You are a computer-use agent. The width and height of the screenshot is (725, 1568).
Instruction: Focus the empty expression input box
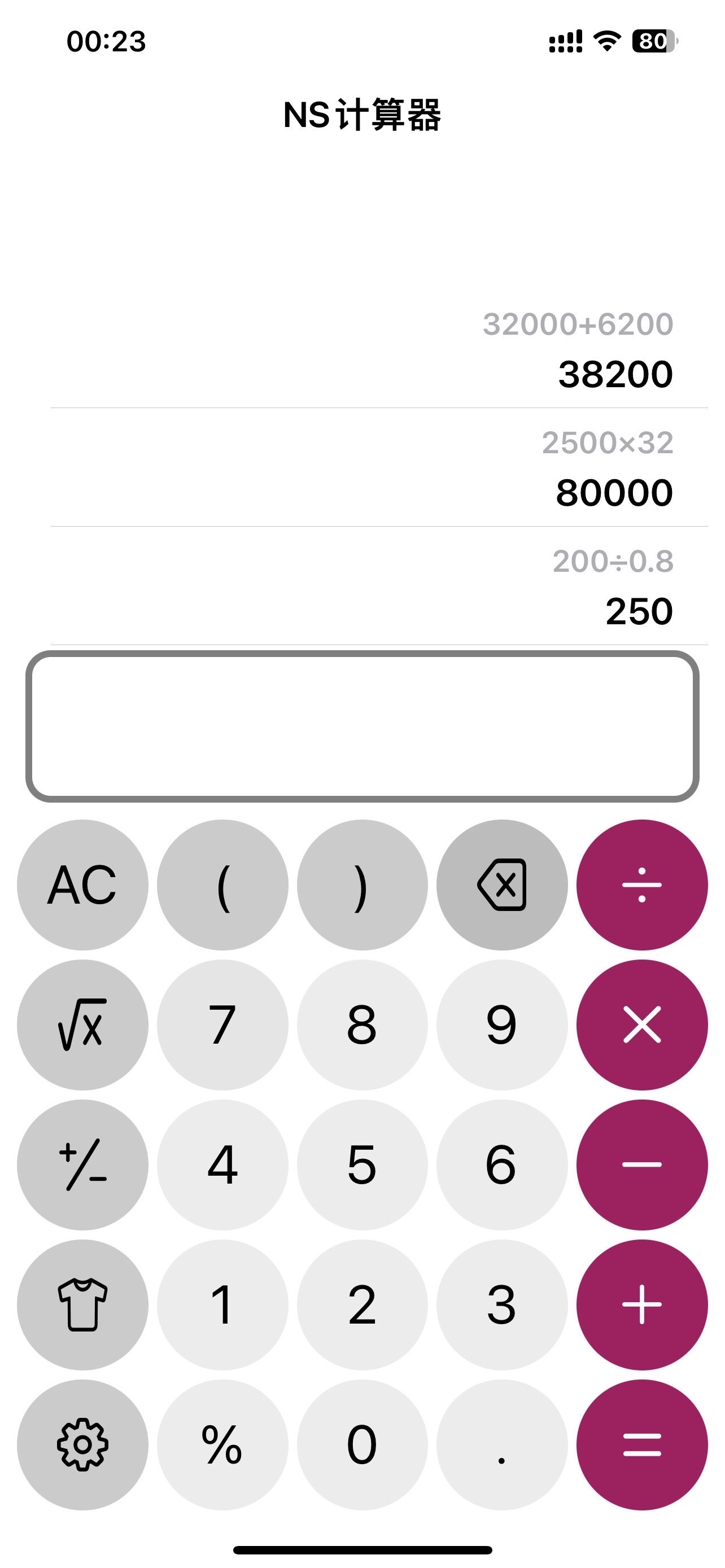coord(362,726)
